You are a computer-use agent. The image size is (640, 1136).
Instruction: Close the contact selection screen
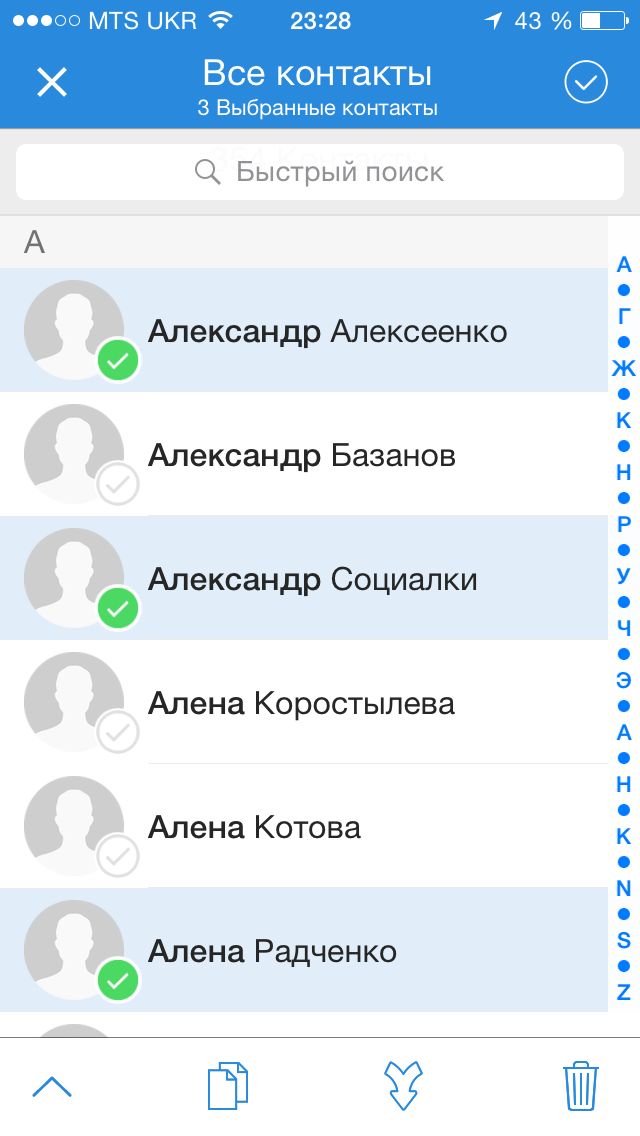pos(52,82)
